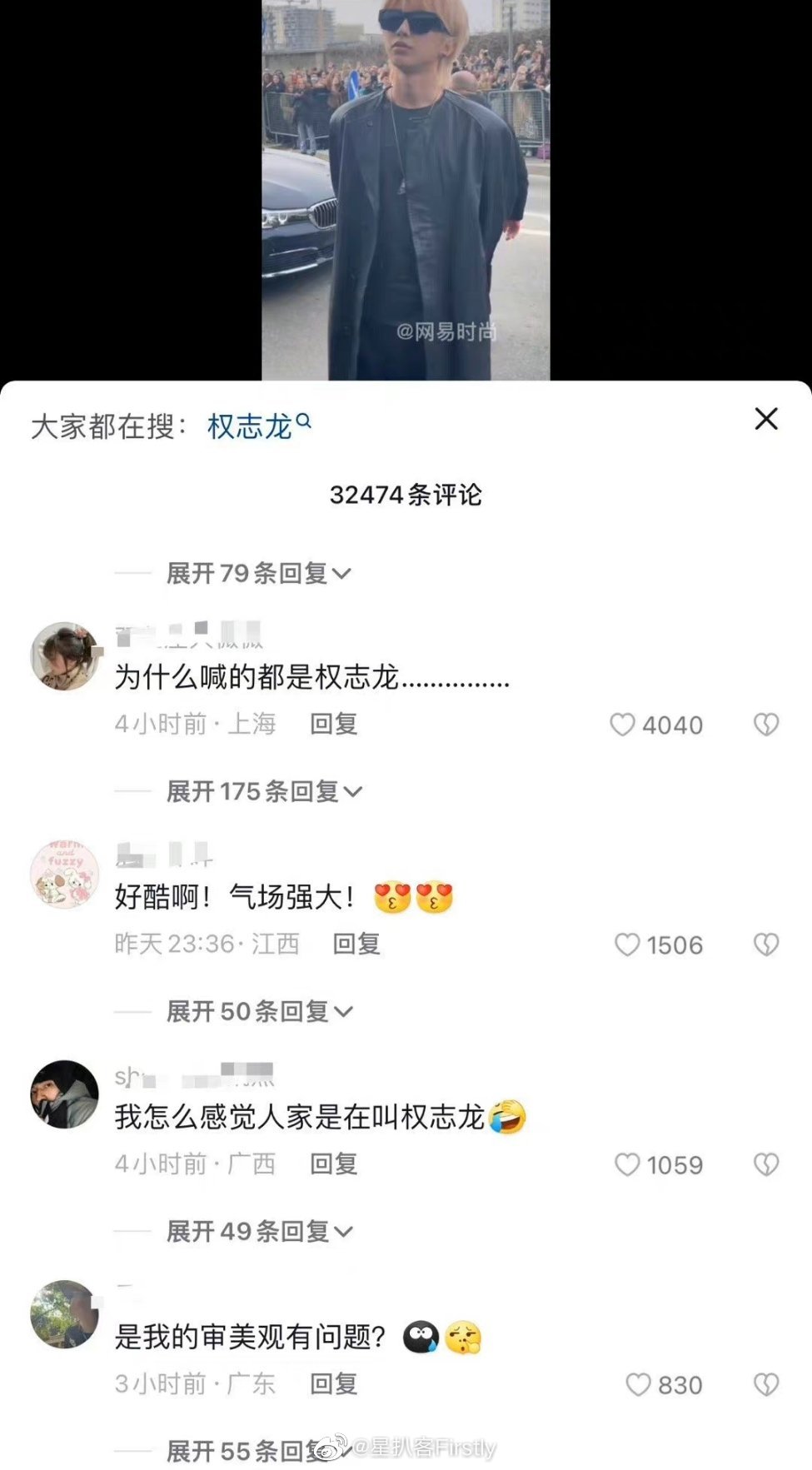This screenshot has height=1470, width=812.
Task: Expand the 50 replies
Action: click(x=259, y=1011)
